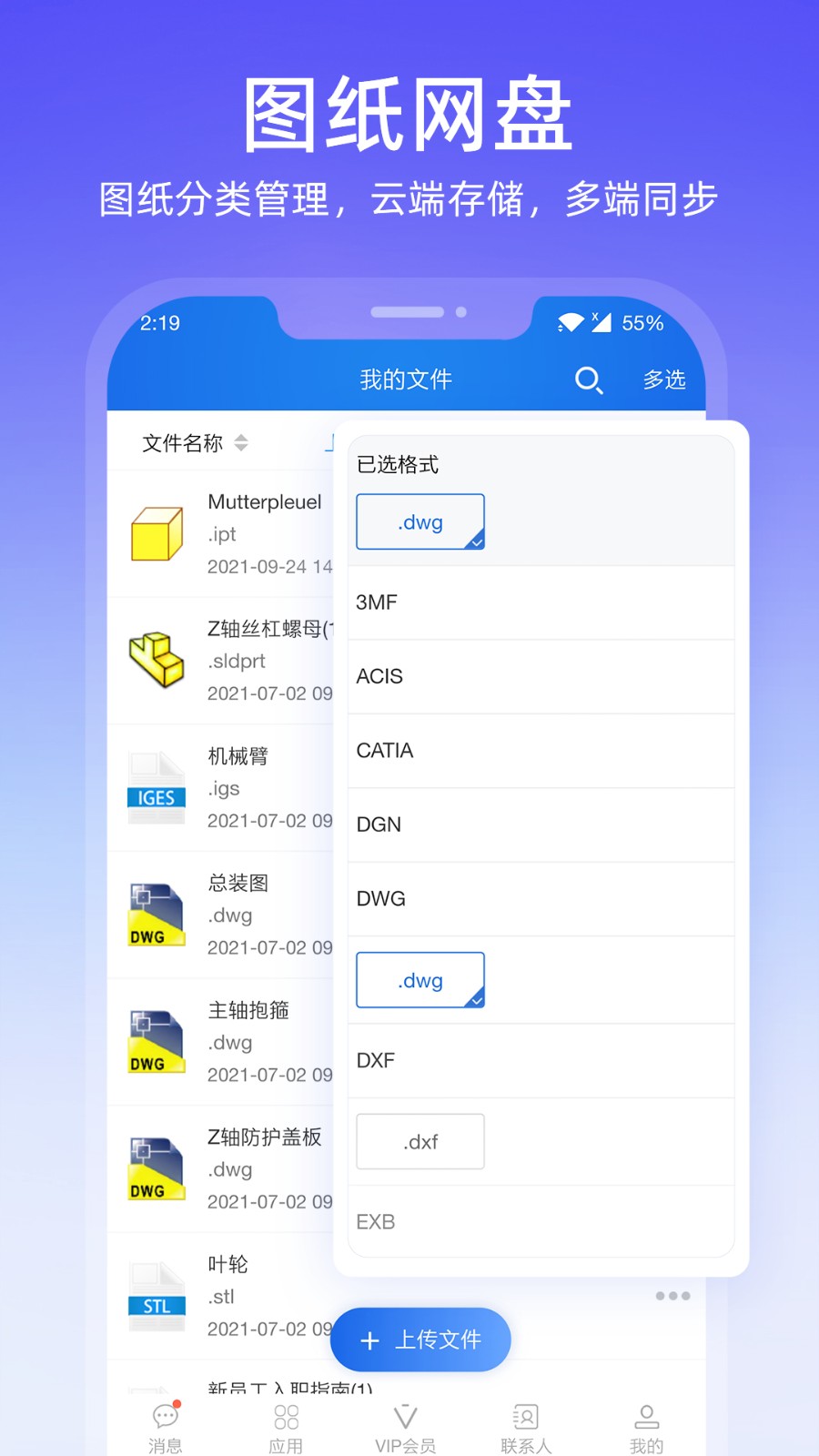Expand the 3MF format category

541,602
